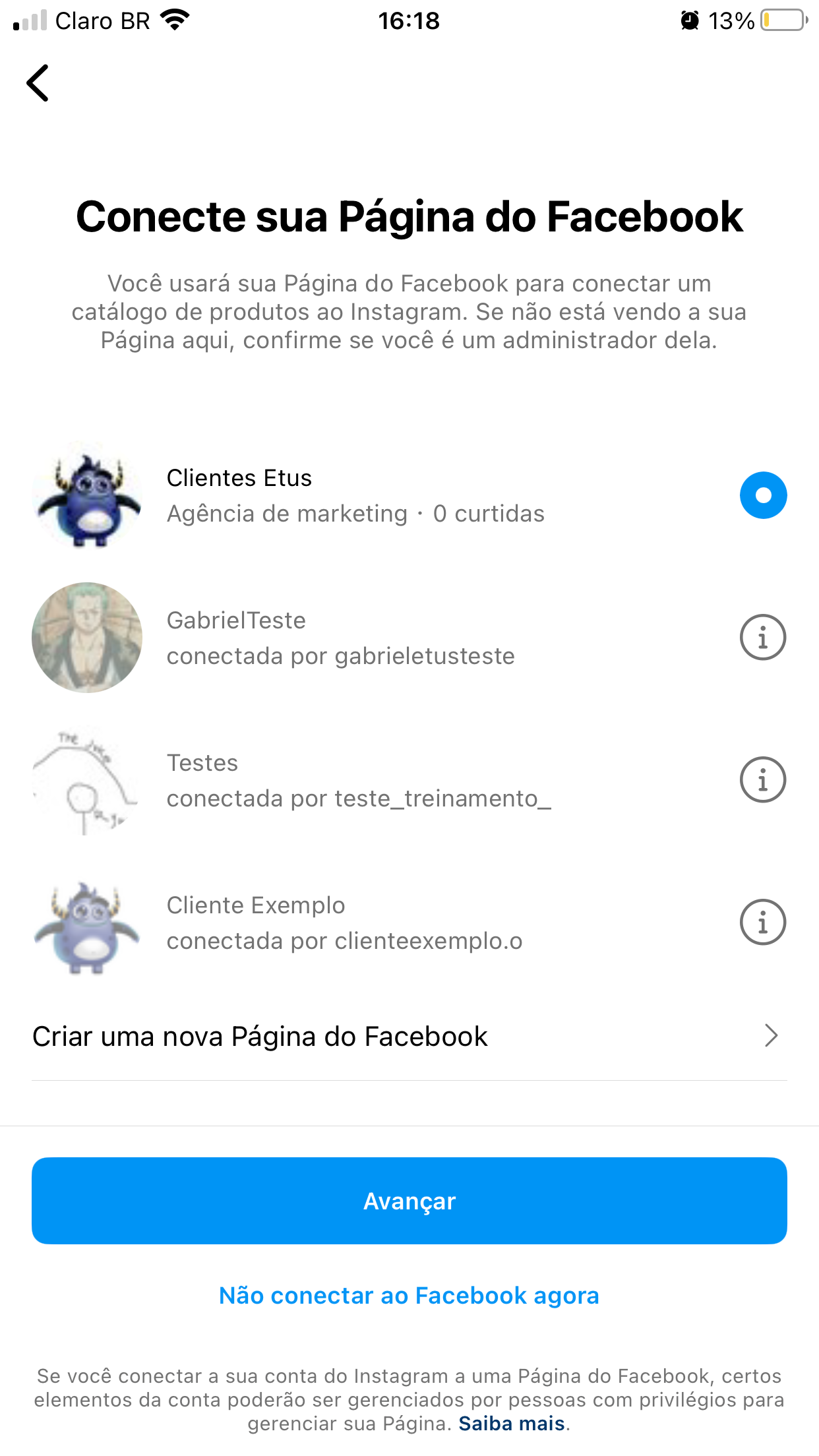Viewport: 819px width, 1456px height.
Task: Select the Clientes Etus page radio button
Action: tap(763, 495)
